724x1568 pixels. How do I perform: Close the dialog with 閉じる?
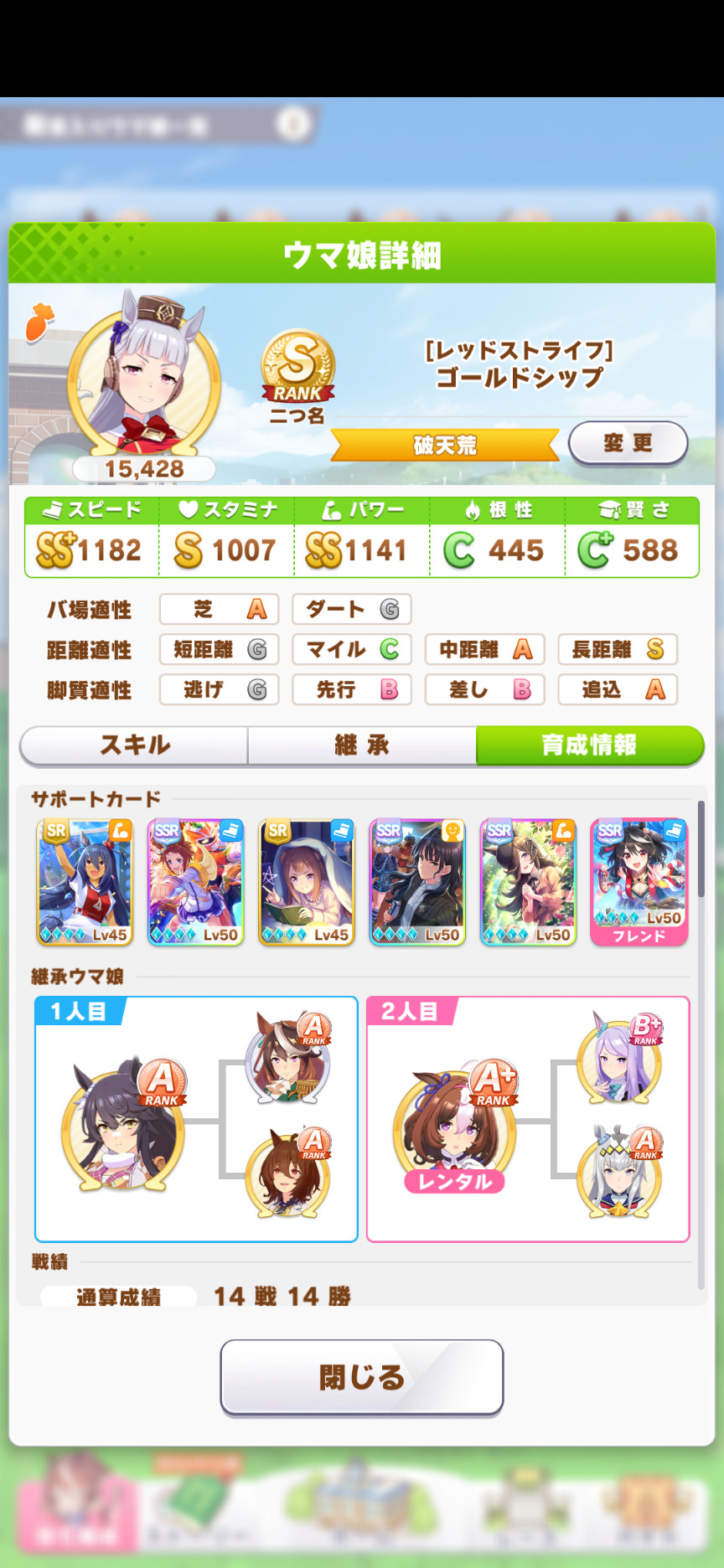tap(362, 1376)
